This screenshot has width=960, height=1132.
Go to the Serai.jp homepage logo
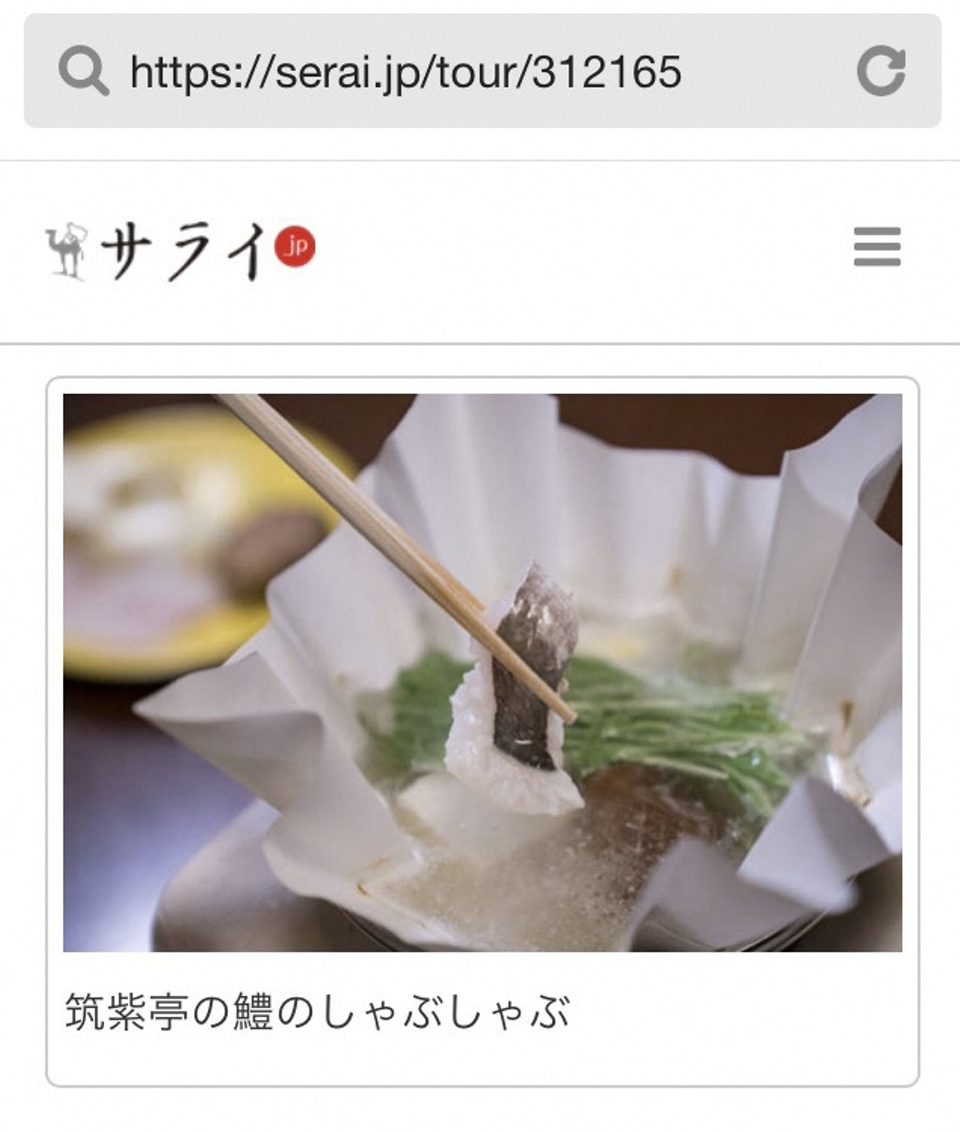pyautogui.click(x=181, y=250)
